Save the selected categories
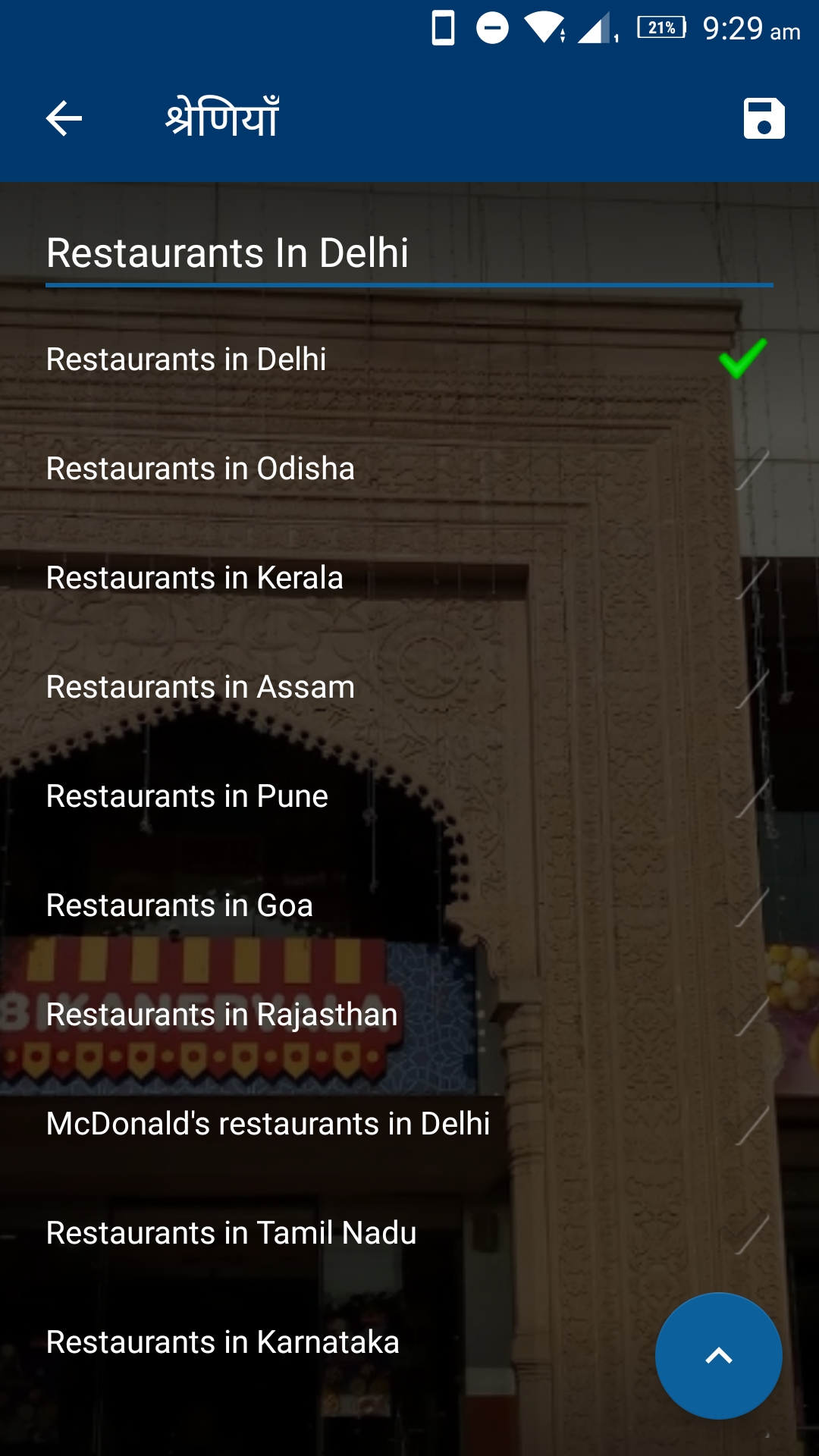This screenshot has height=1456, width=819. (764, 119)
